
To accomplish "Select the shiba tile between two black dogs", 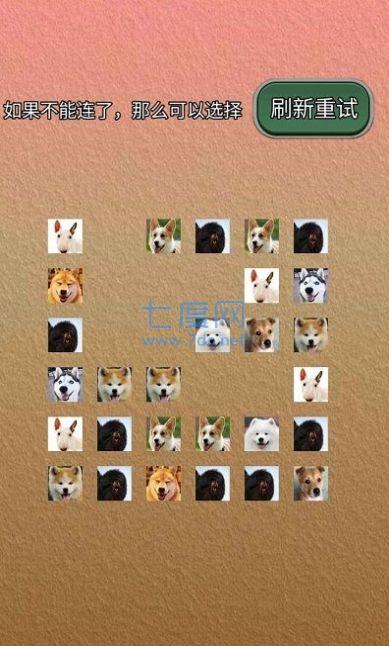I will [164, 483].
